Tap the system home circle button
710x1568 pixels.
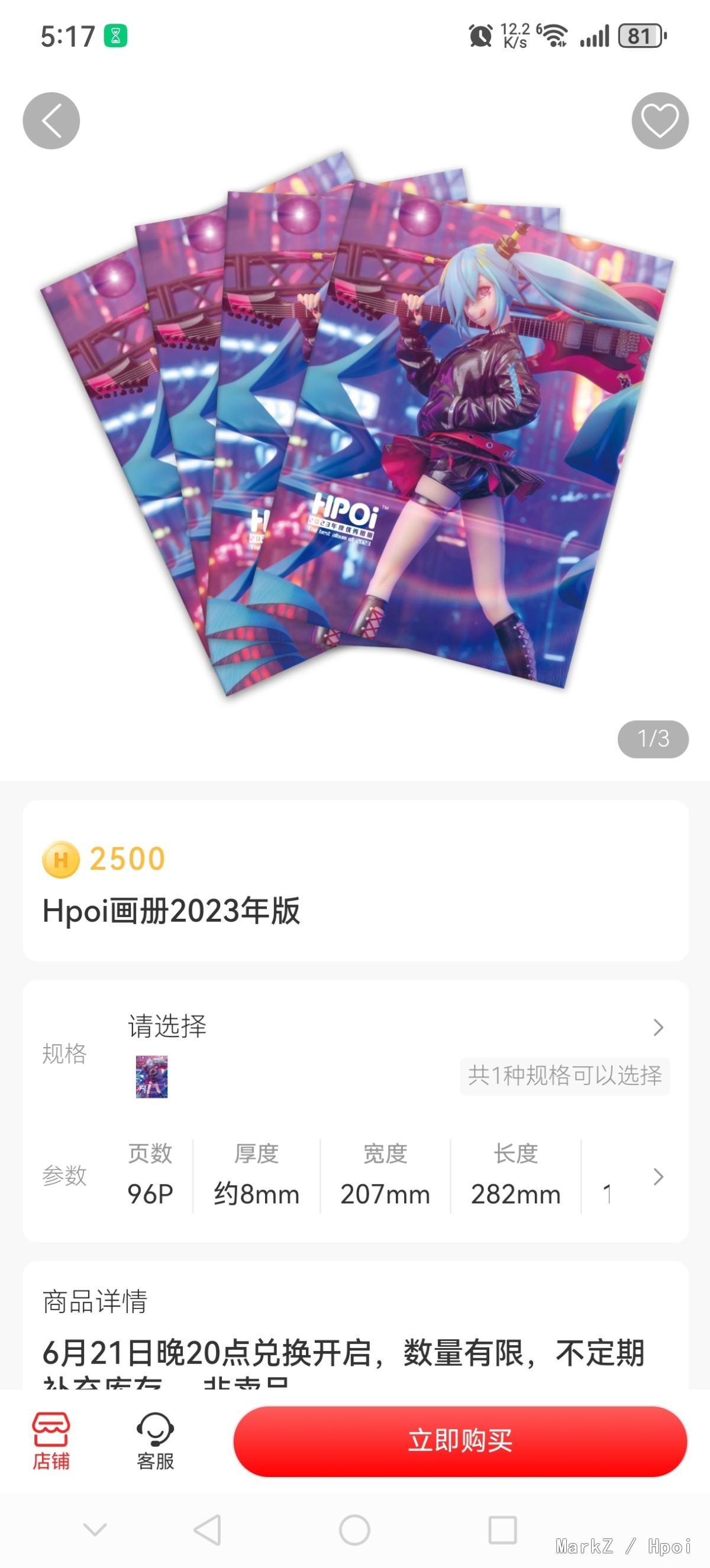point(354,1530)
